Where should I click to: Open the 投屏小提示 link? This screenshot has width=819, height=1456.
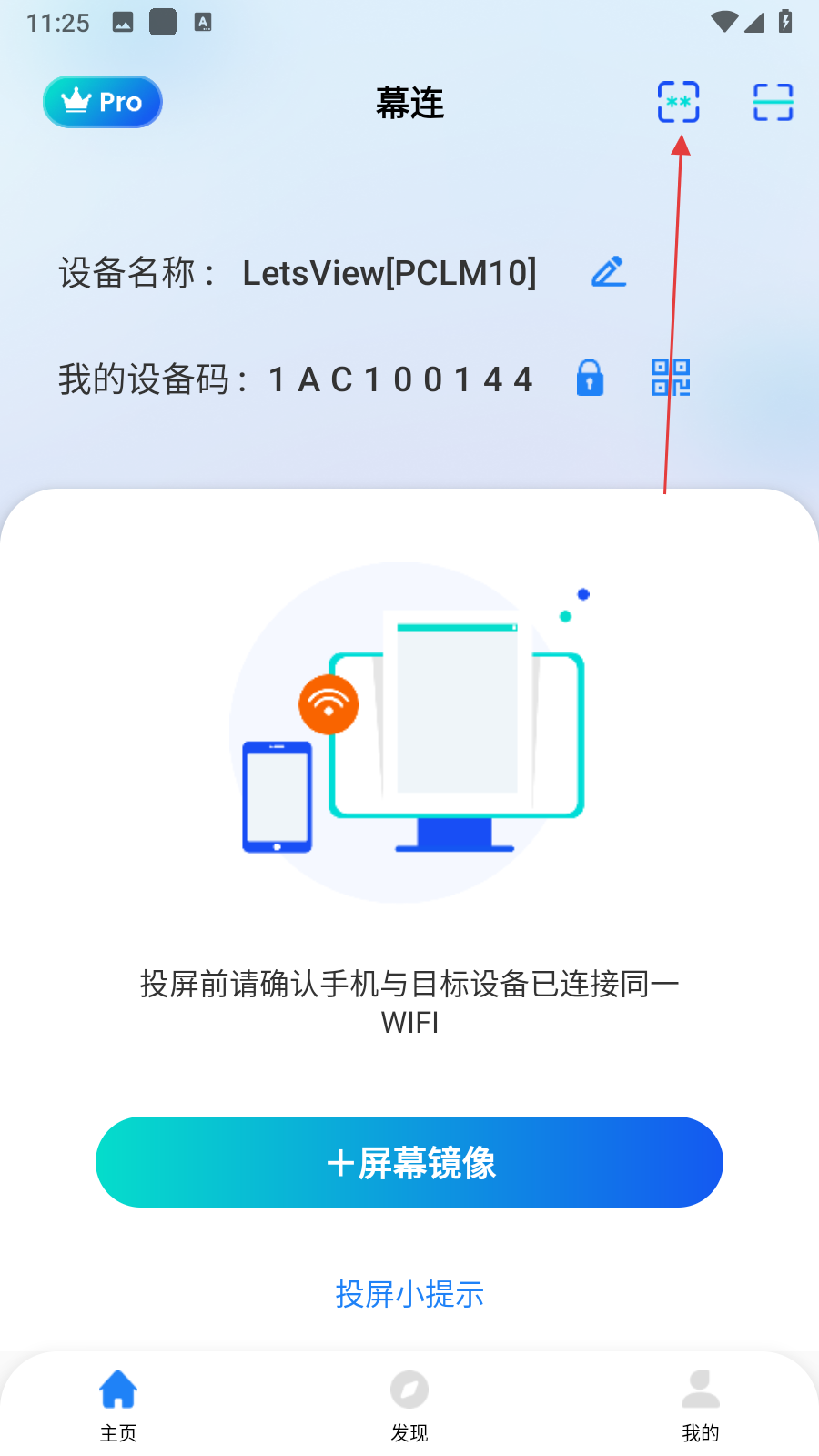[409, 1293]
